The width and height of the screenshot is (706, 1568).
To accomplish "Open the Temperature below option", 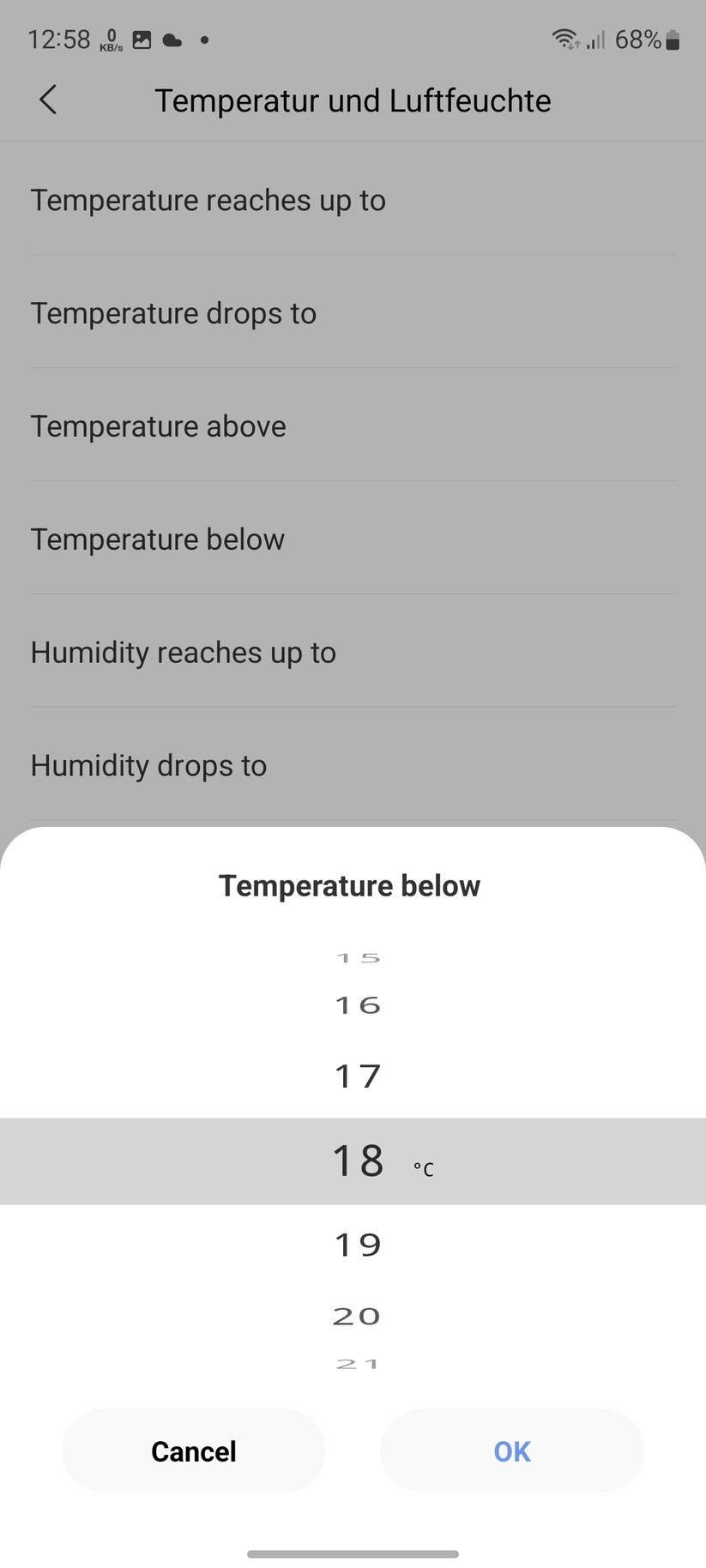I will point(157,540).
